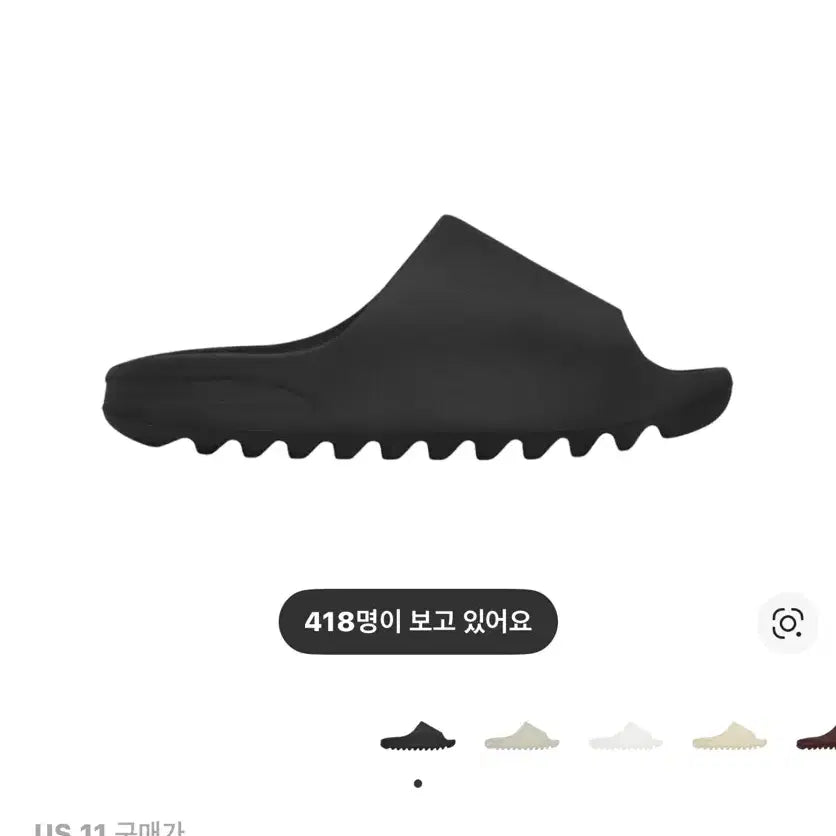Image resolution: width=836 pixels, height=836 pixels.
Task: Open the visual image search icon
Action: coord(787,623)
